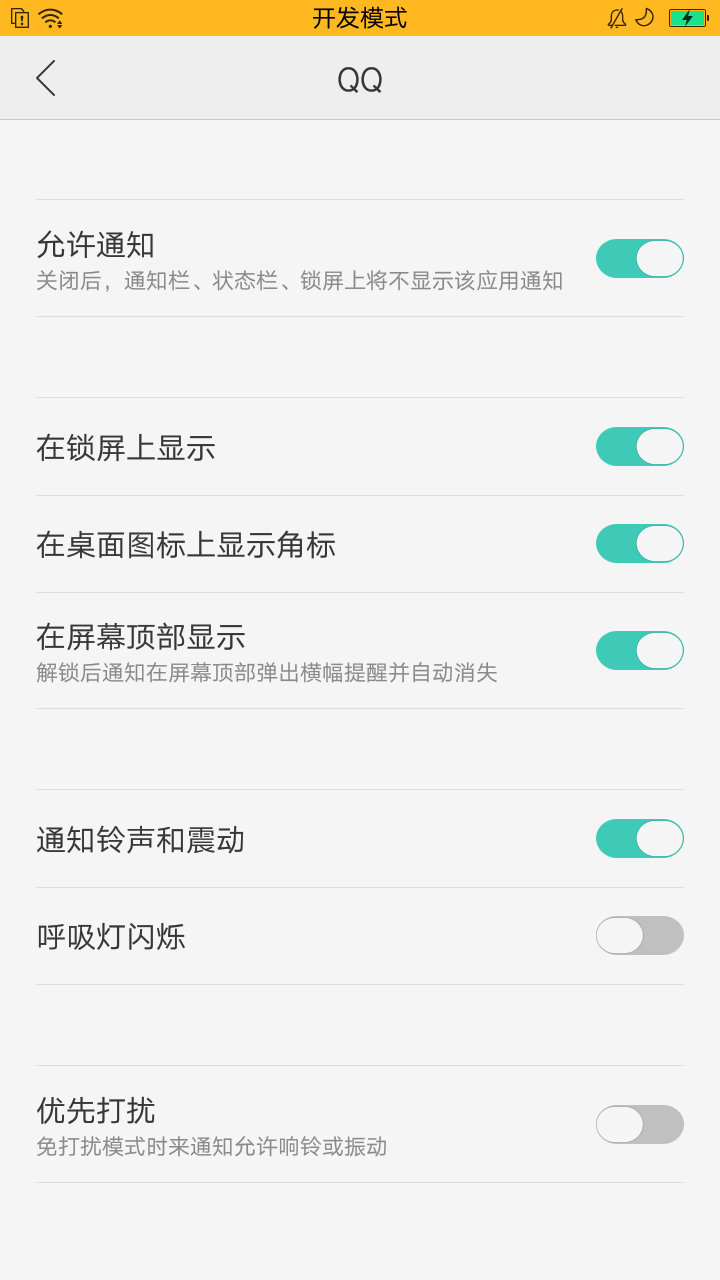Disable the 允许通知 switch
Viewport: 720px width, 1280px height.
[x=639, y=258]
